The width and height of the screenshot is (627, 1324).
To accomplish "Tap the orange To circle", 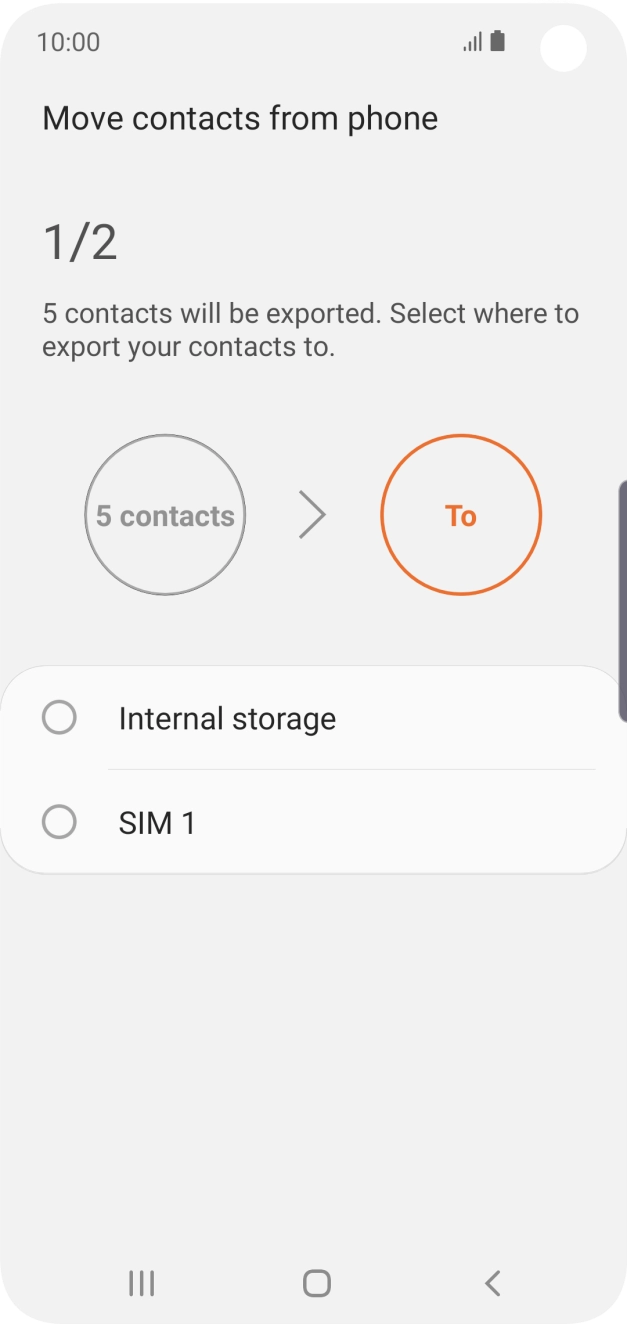I will (x=460, y=515).
